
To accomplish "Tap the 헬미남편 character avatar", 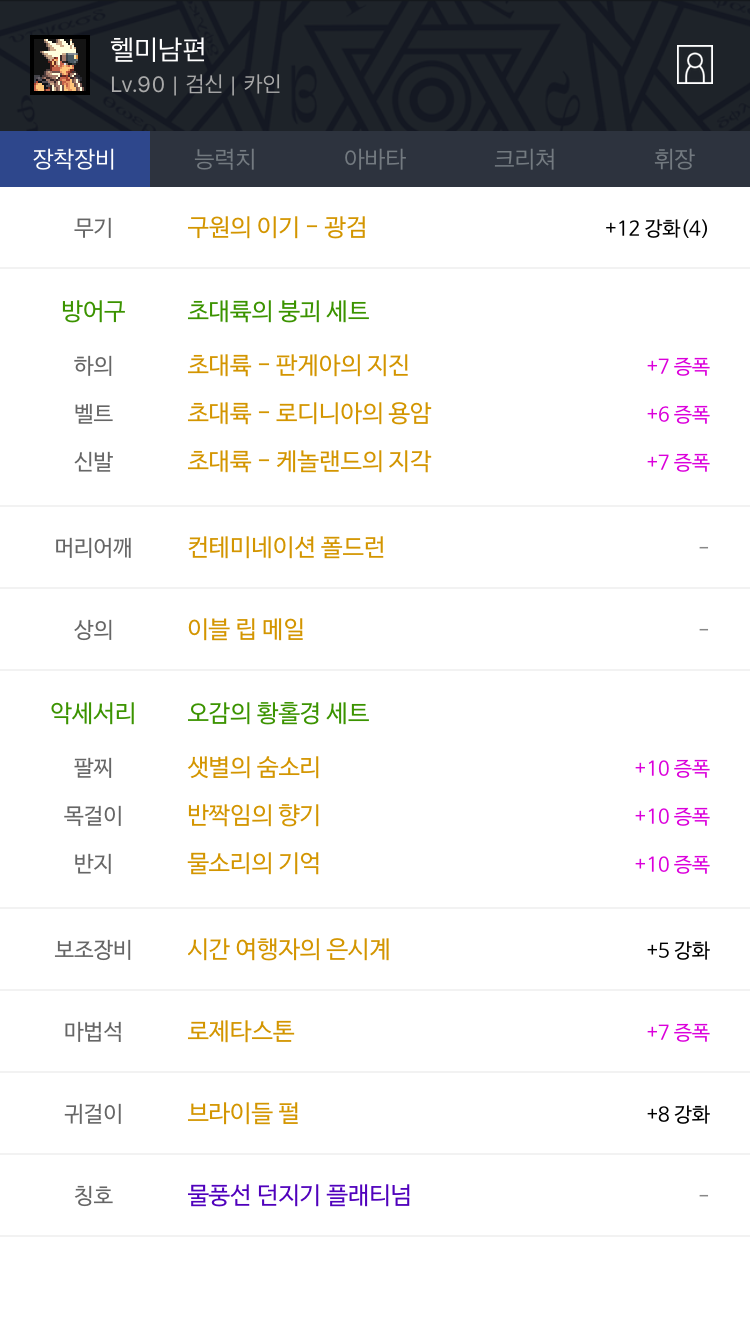I will coord(60,65).
